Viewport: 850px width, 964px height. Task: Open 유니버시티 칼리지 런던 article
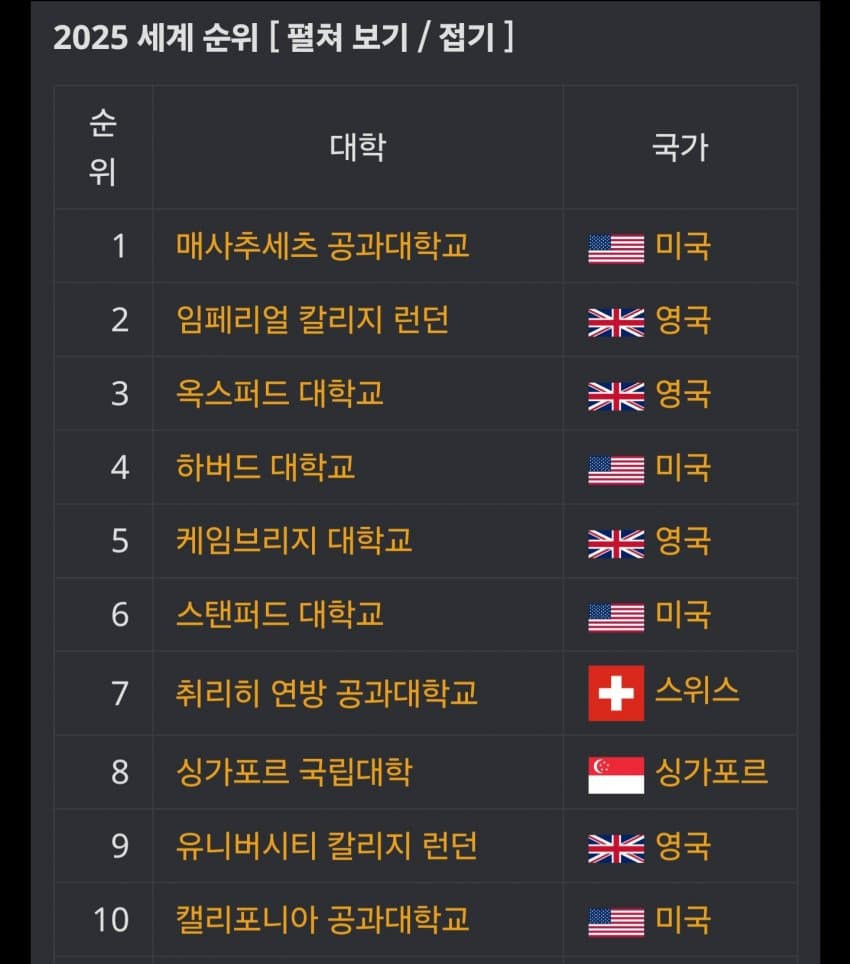(x=326, y=846)
